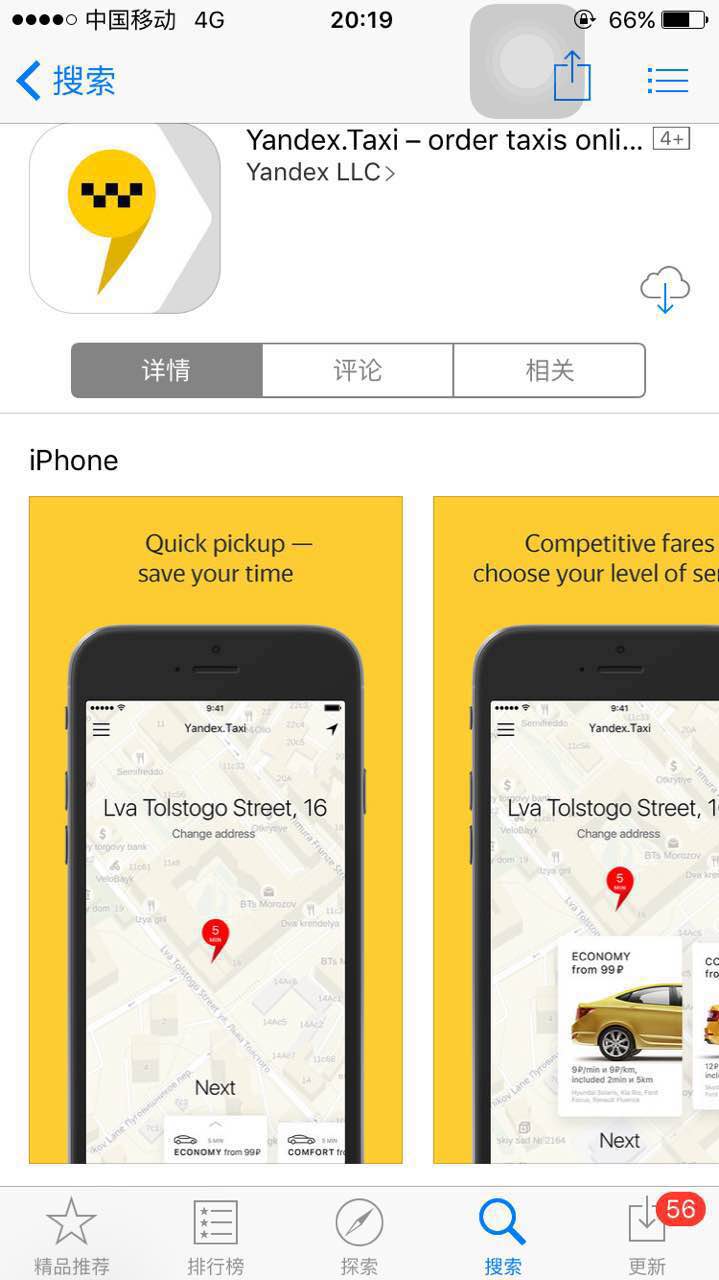Select the 详情 segment
Image resolution: width=719 pixels, height=1280 pixels.
(167, 371)
